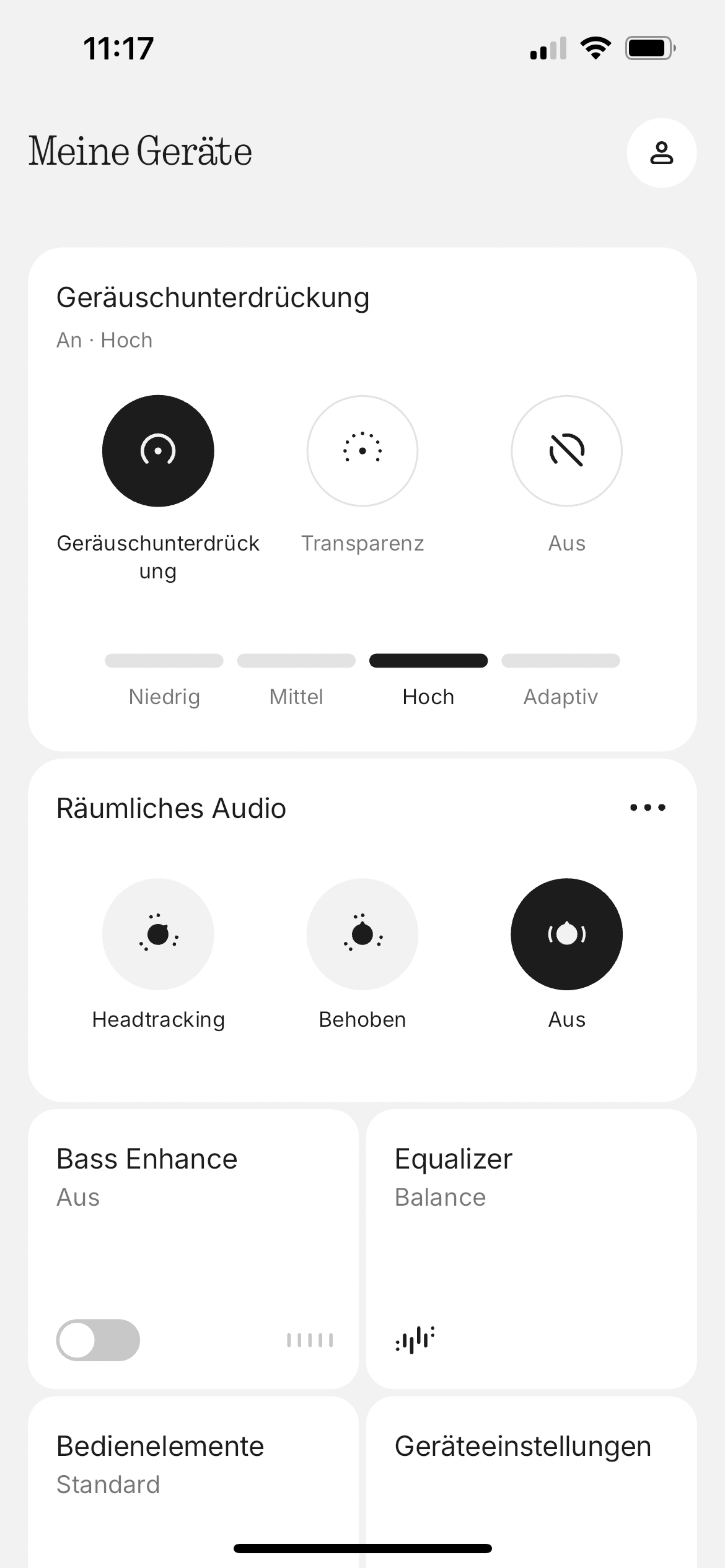725x1568 pixels.
Task: Enable Headtracking spatial audio
Action: point(158,934)
